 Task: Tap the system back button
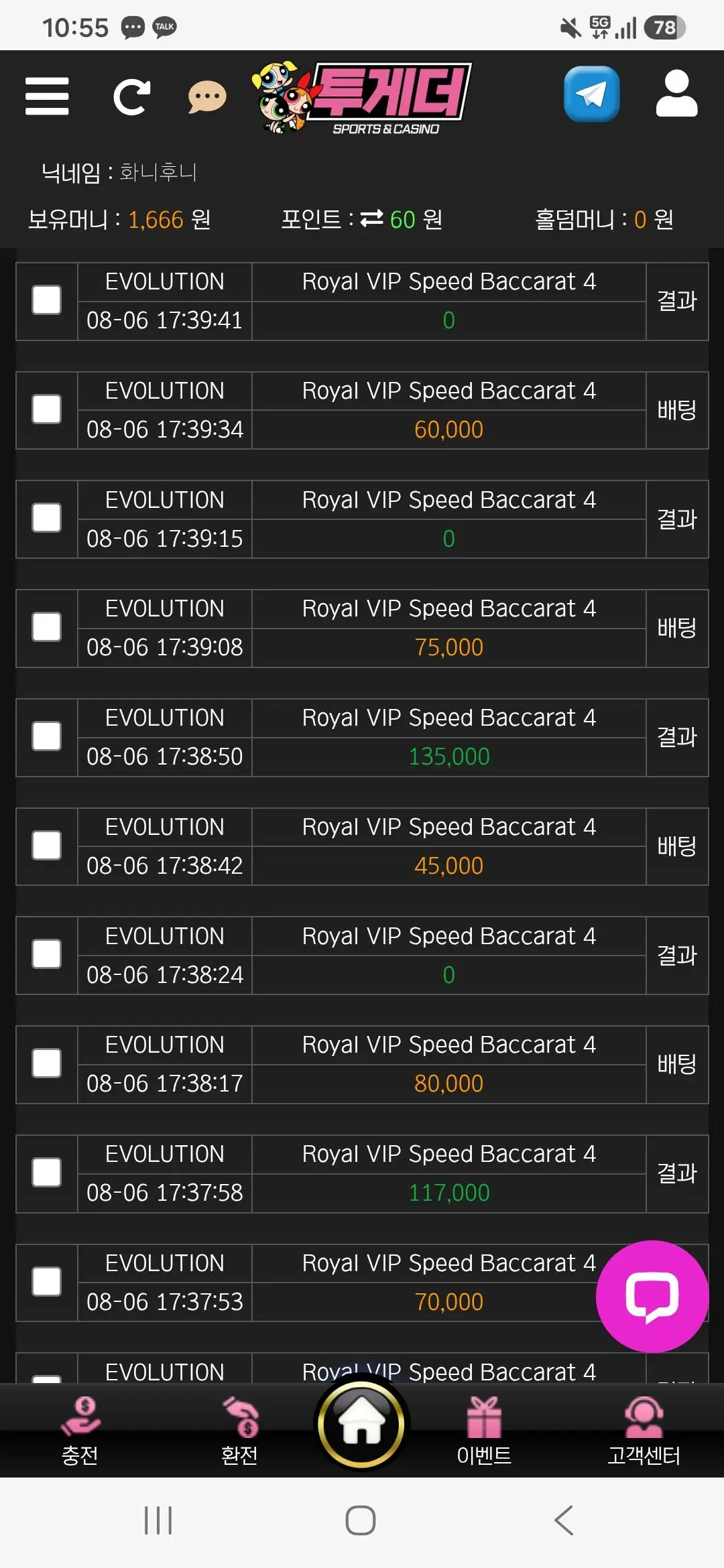(564, 1520)
